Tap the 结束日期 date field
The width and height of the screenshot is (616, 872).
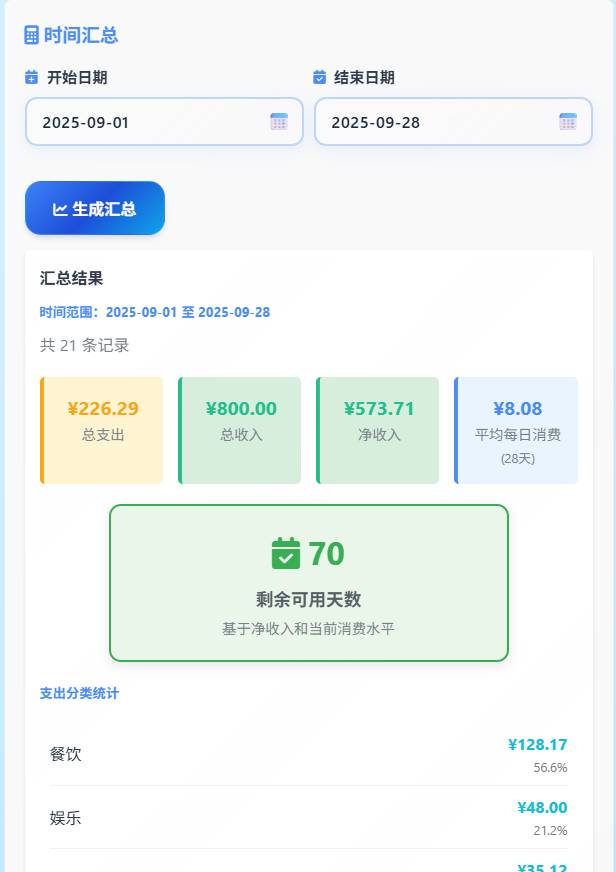(x=438, y=122)
